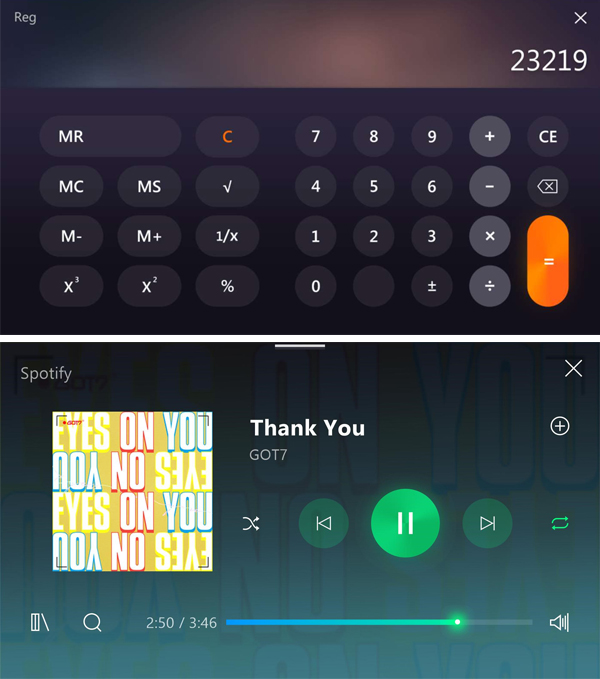Skip to the next track
The width and height of the screenshot is (600, 679).
tap(487, 523)
